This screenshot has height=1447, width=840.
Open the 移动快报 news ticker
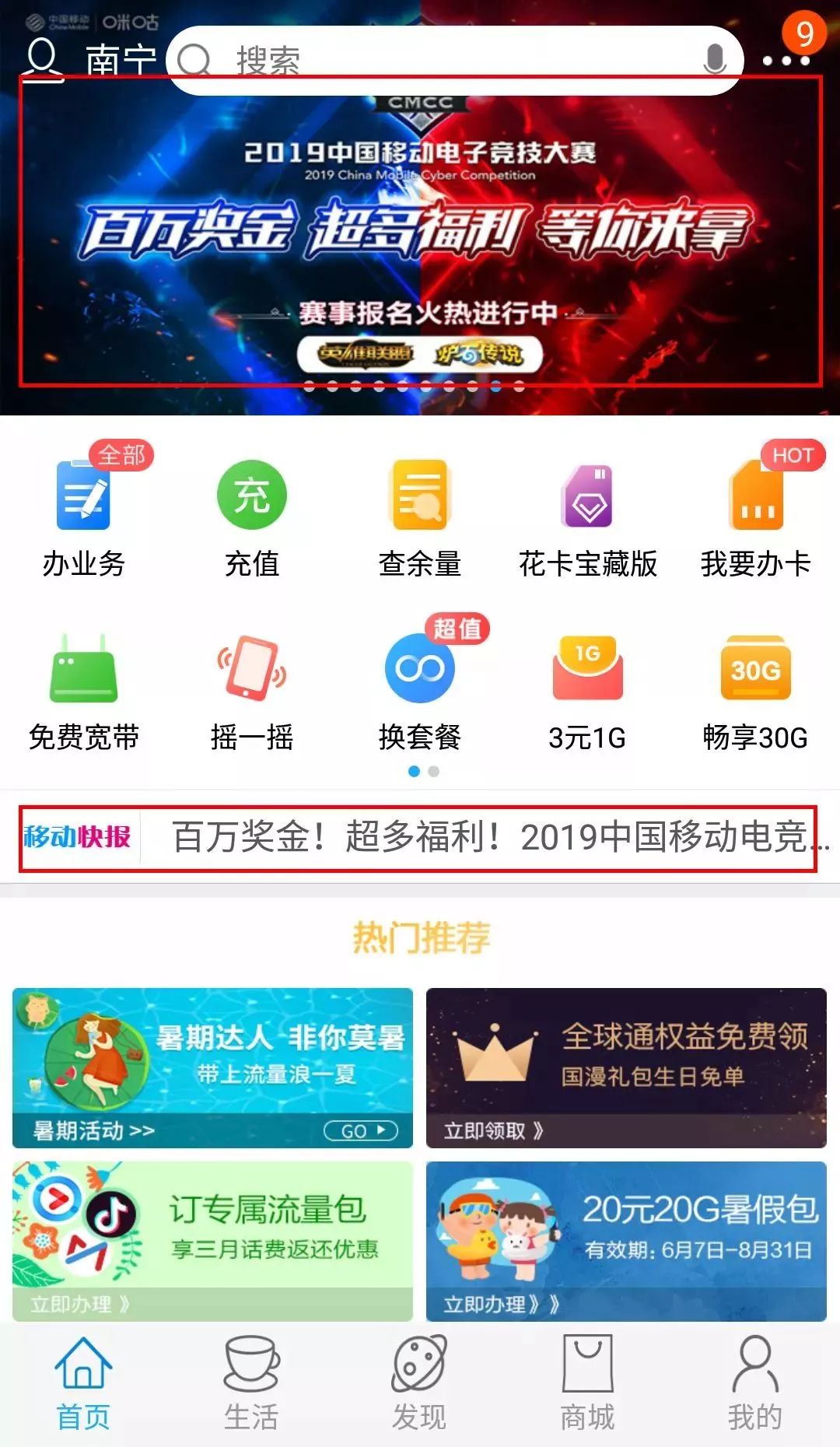(418, 838)
